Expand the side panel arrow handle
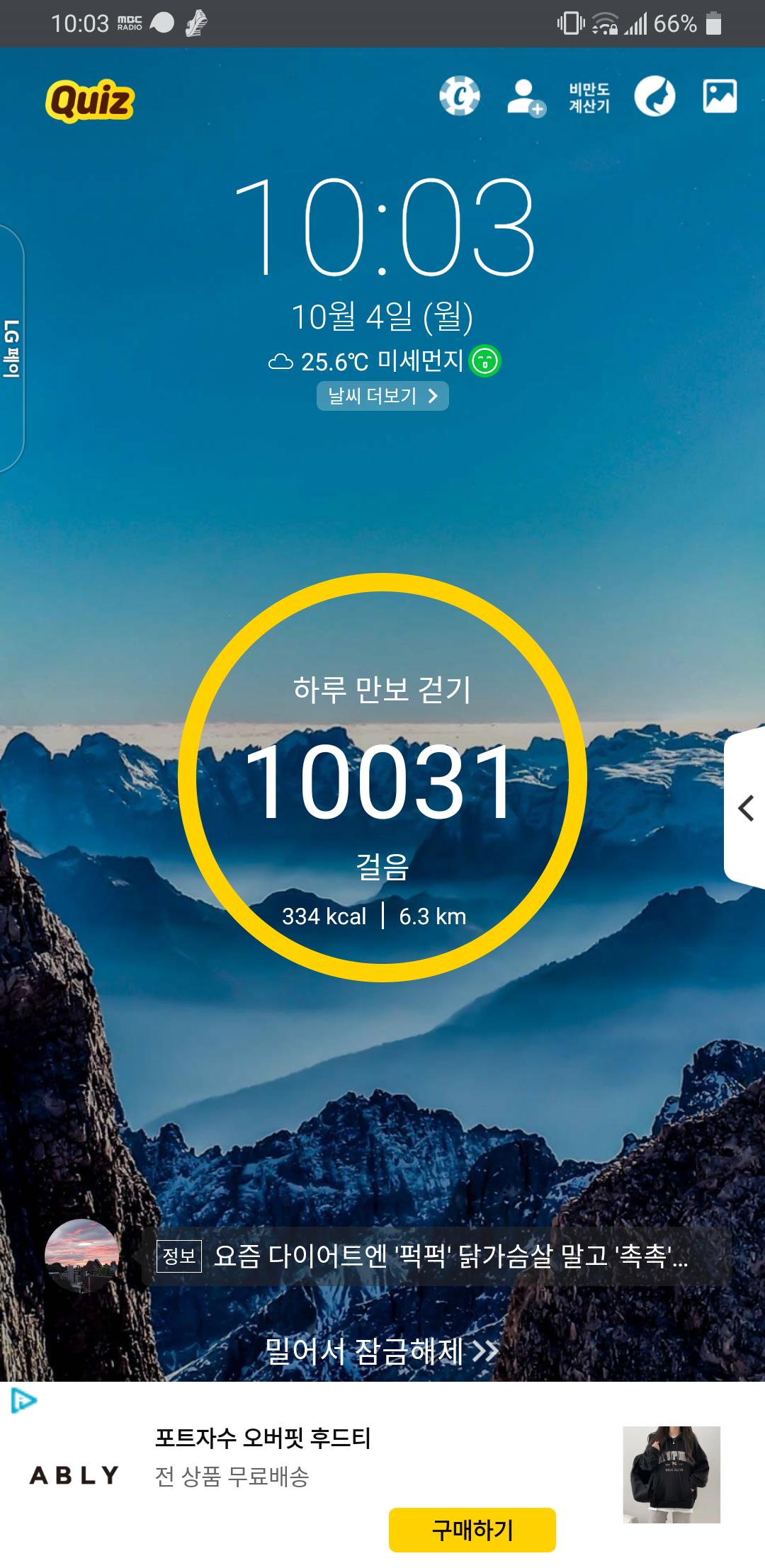Image resolution: width=765 pixels, height=1568 pixels. [x=746, y=808]
